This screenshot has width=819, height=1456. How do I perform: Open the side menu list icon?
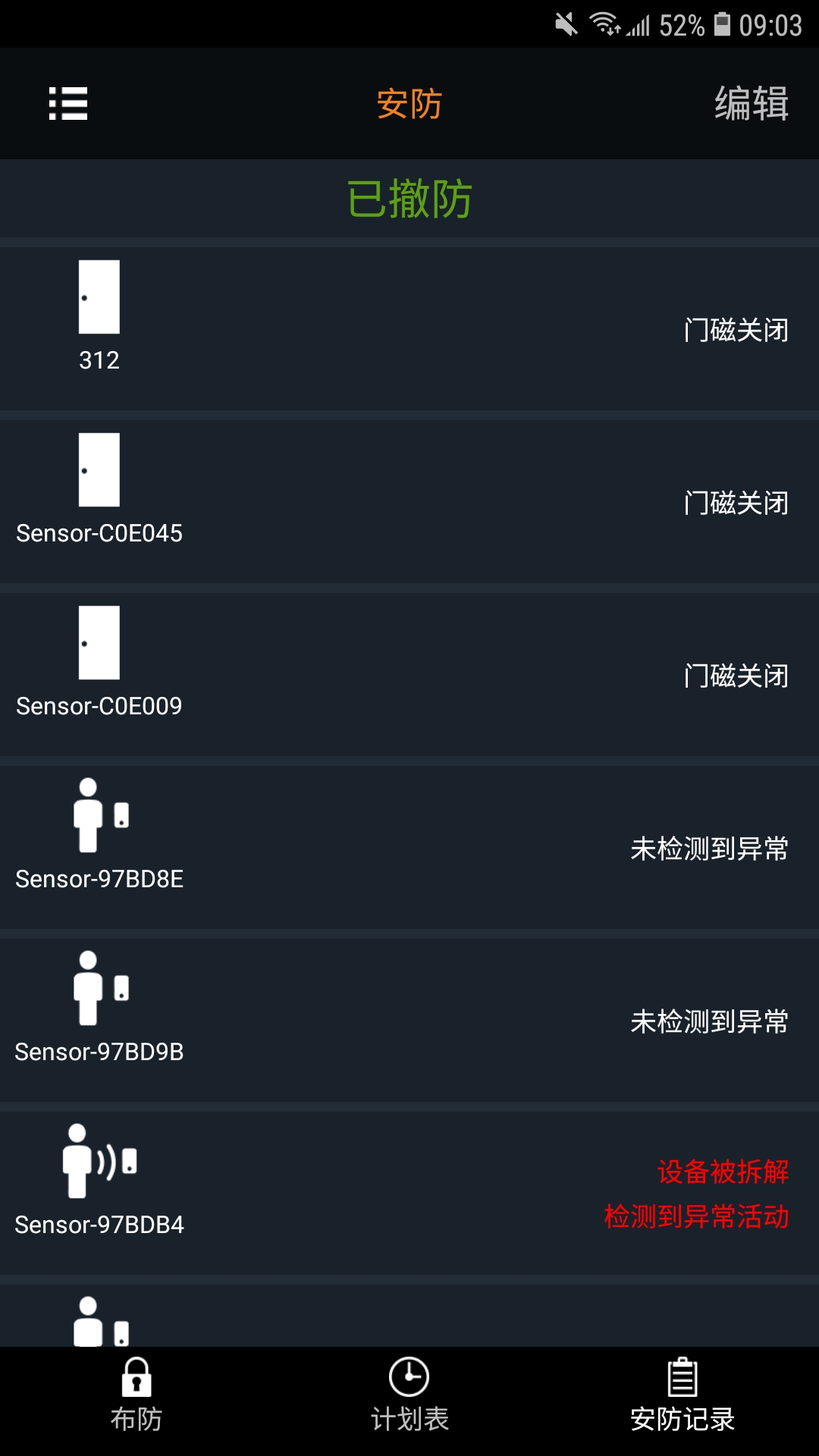68,103
